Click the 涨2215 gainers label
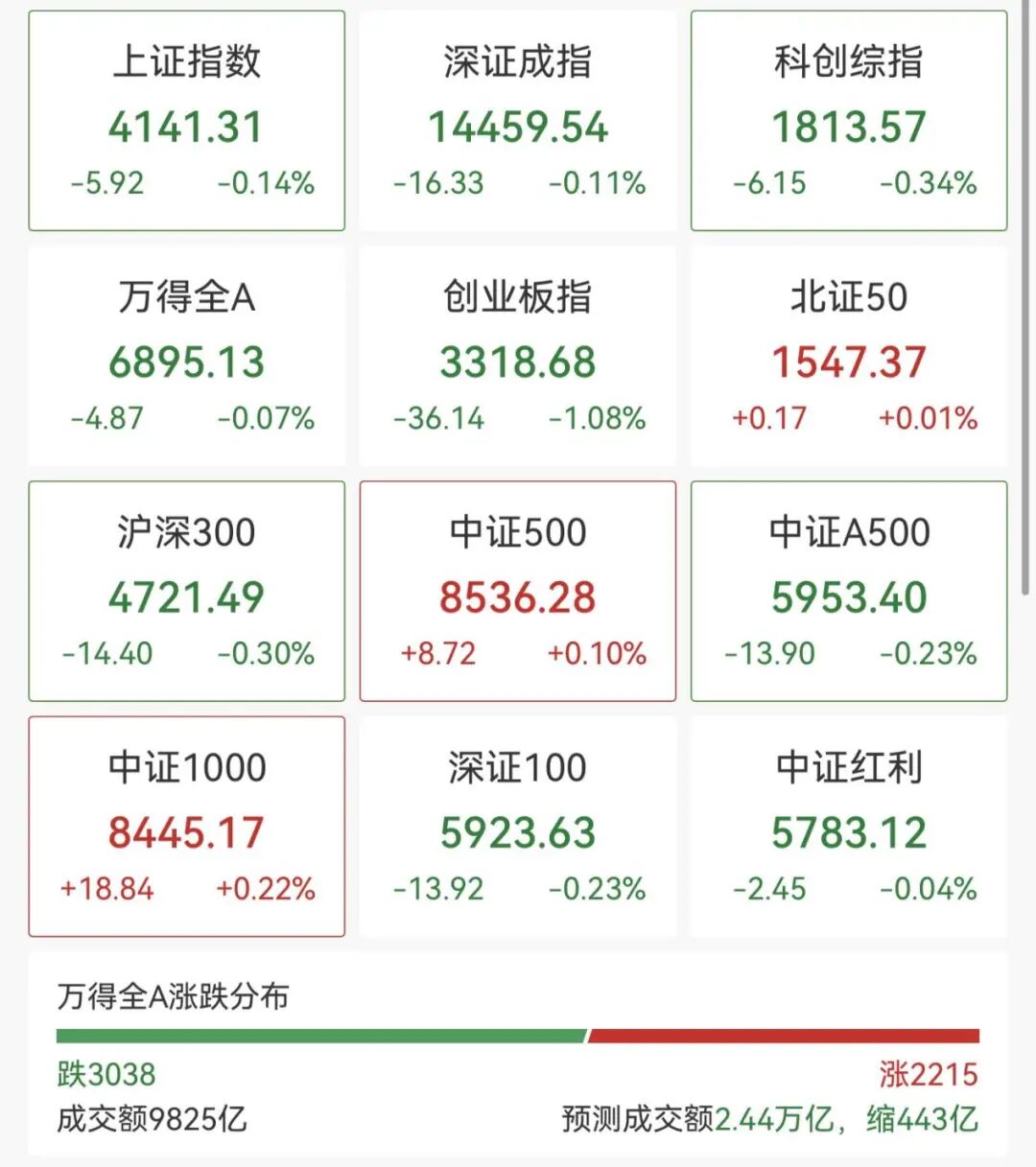This screenshot has height=1167, width=1036. (x=927, y=1075)
